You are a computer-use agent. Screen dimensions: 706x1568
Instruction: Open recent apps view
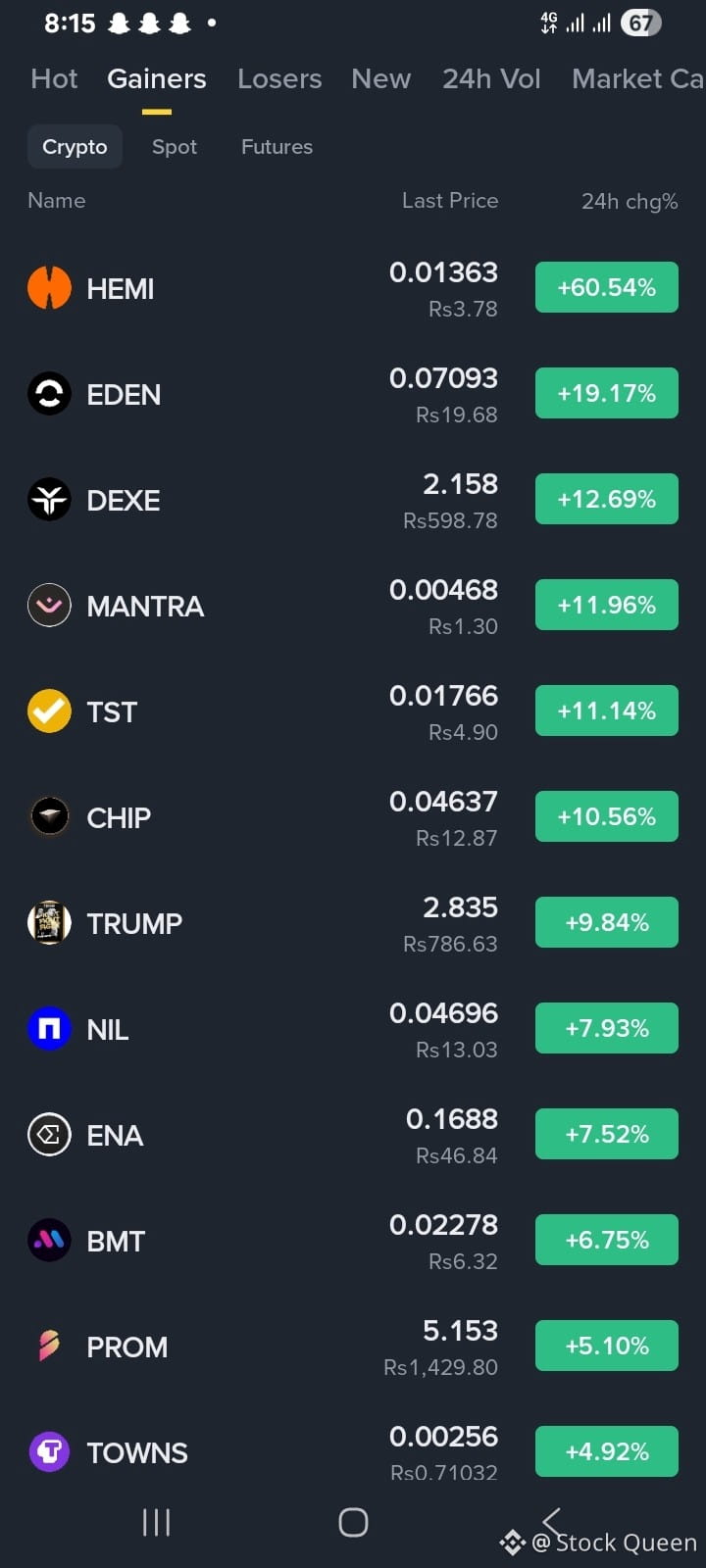[157, 1522]
